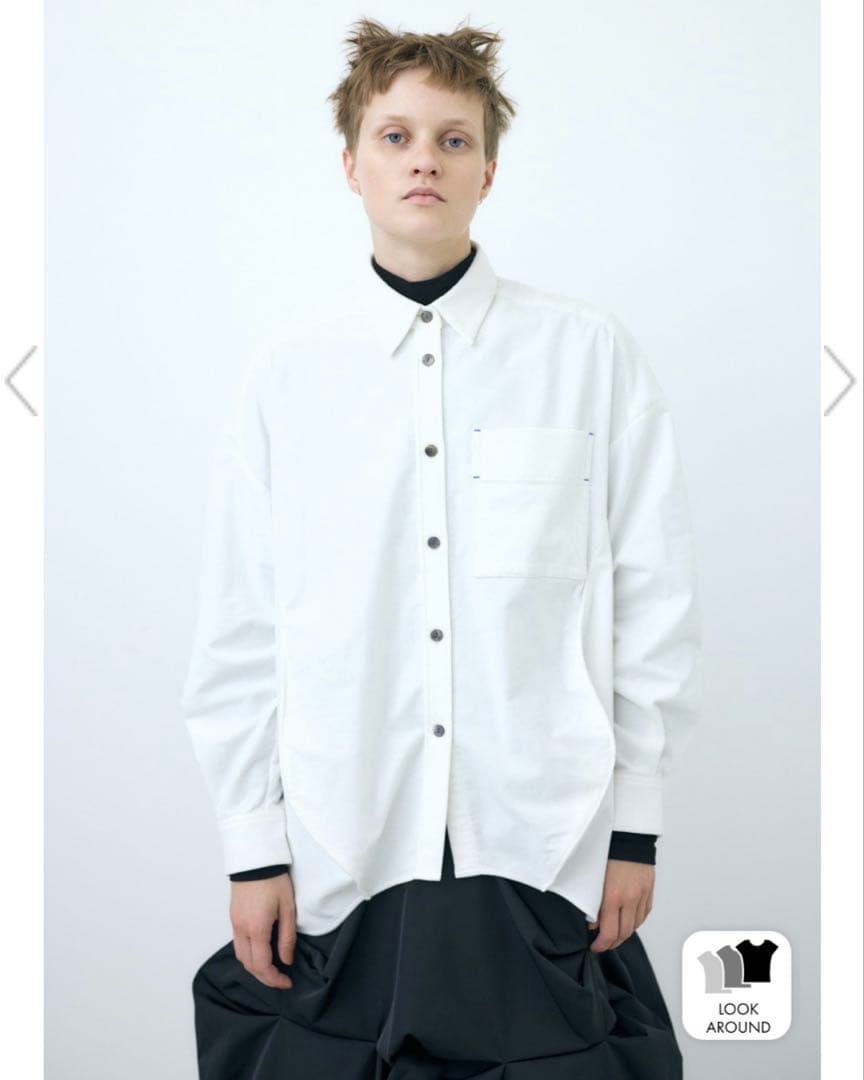Screen dimensions: 864x1080
Task: Select the LOOK AROUND label text
Action: [x=740, y=1017]
